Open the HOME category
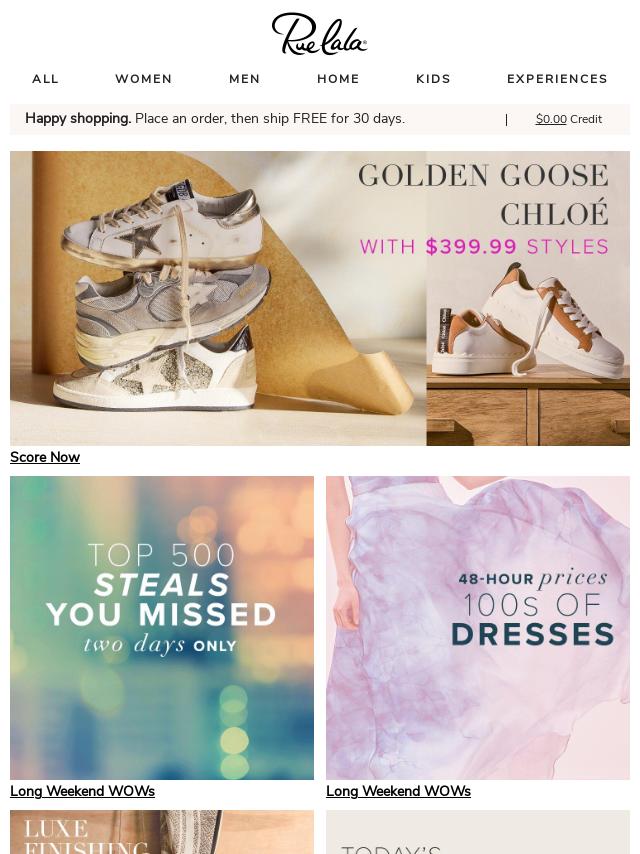 [338, 79]
